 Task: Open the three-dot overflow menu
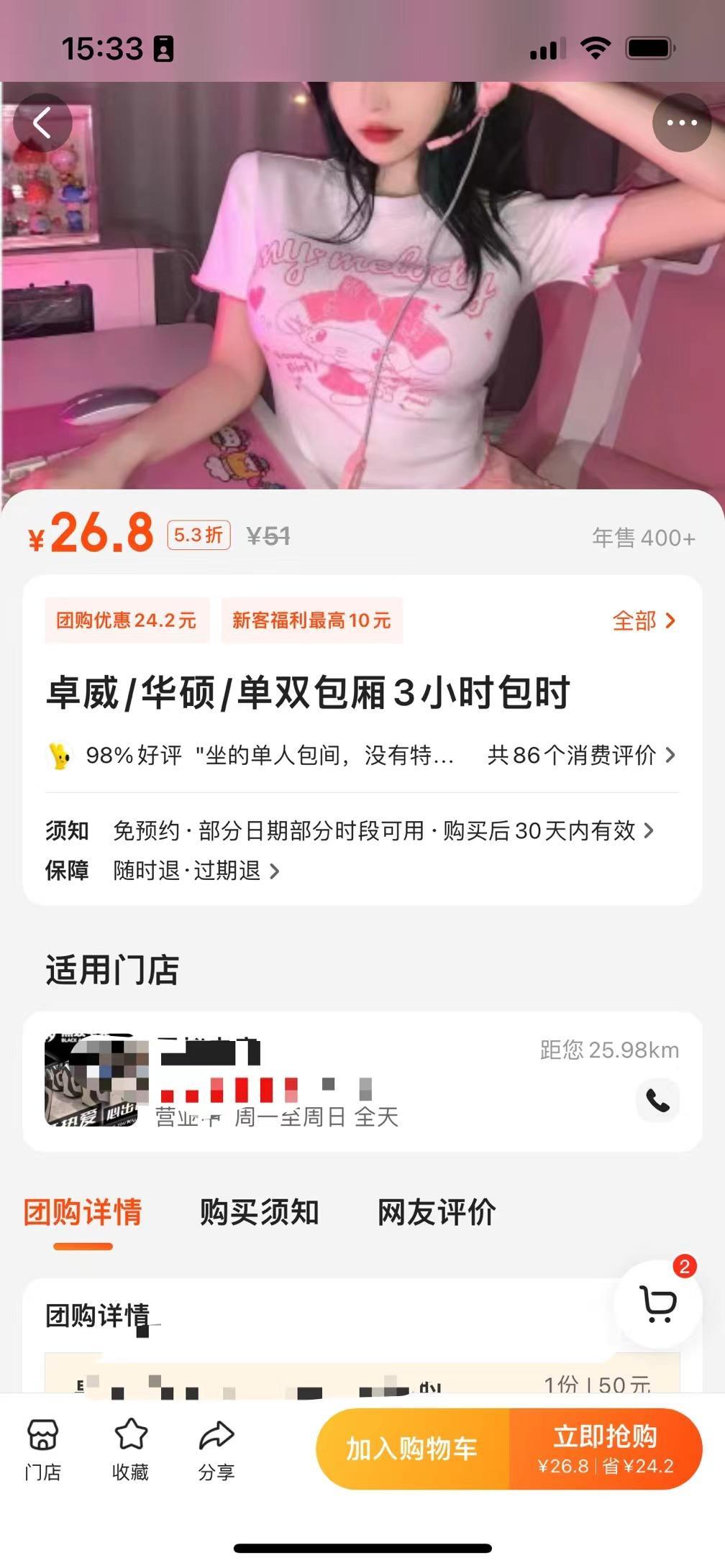681,123
